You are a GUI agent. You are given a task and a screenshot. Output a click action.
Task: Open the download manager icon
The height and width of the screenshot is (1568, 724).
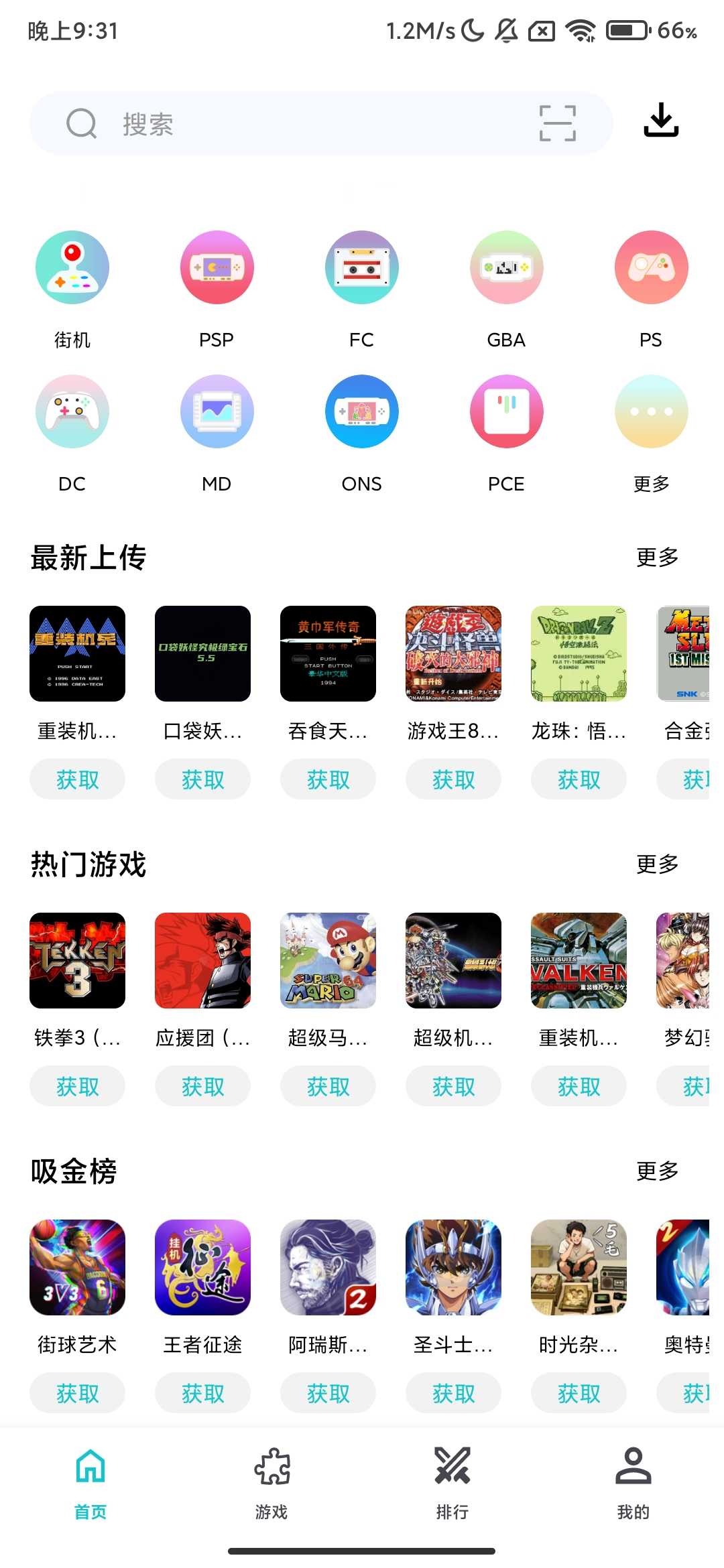click(660, 124)
